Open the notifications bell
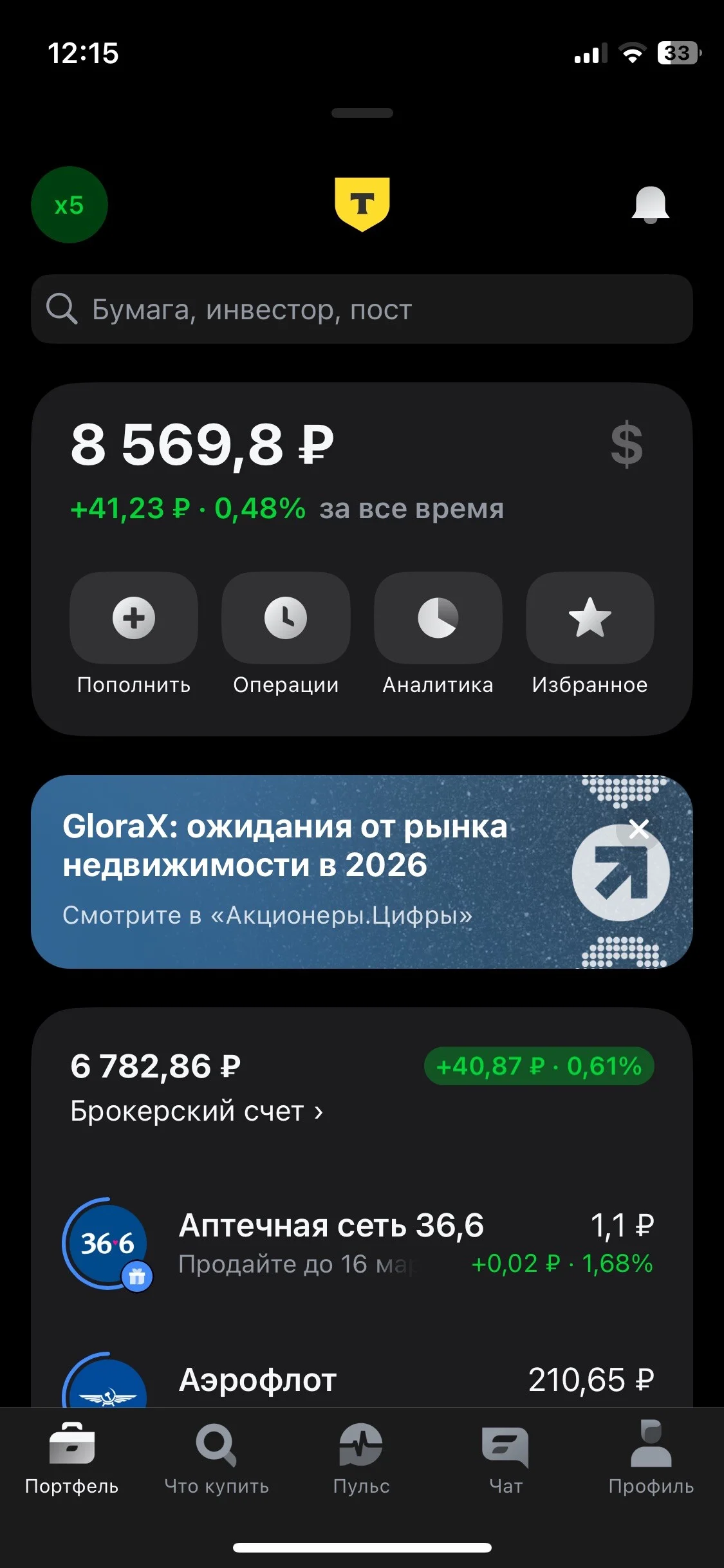724x1568 pixels. tap(650, 205)
